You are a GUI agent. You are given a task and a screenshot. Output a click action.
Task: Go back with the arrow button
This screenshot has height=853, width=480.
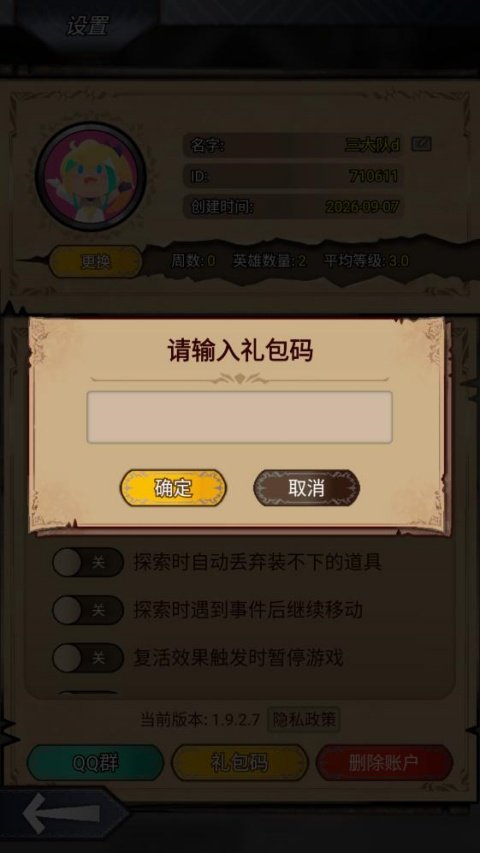(61, 814)
